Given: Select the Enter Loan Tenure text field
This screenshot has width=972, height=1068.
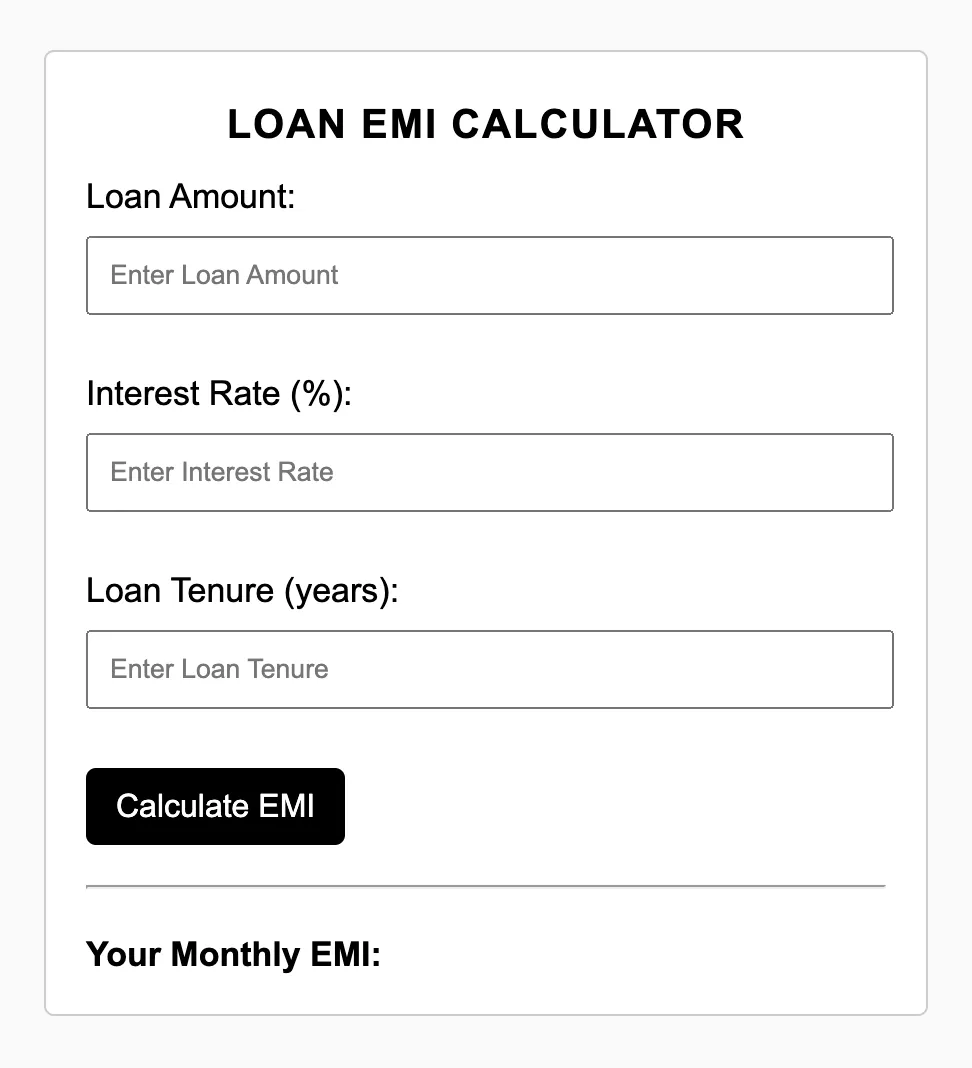Looking at the screenshot, I should [490, 669].
